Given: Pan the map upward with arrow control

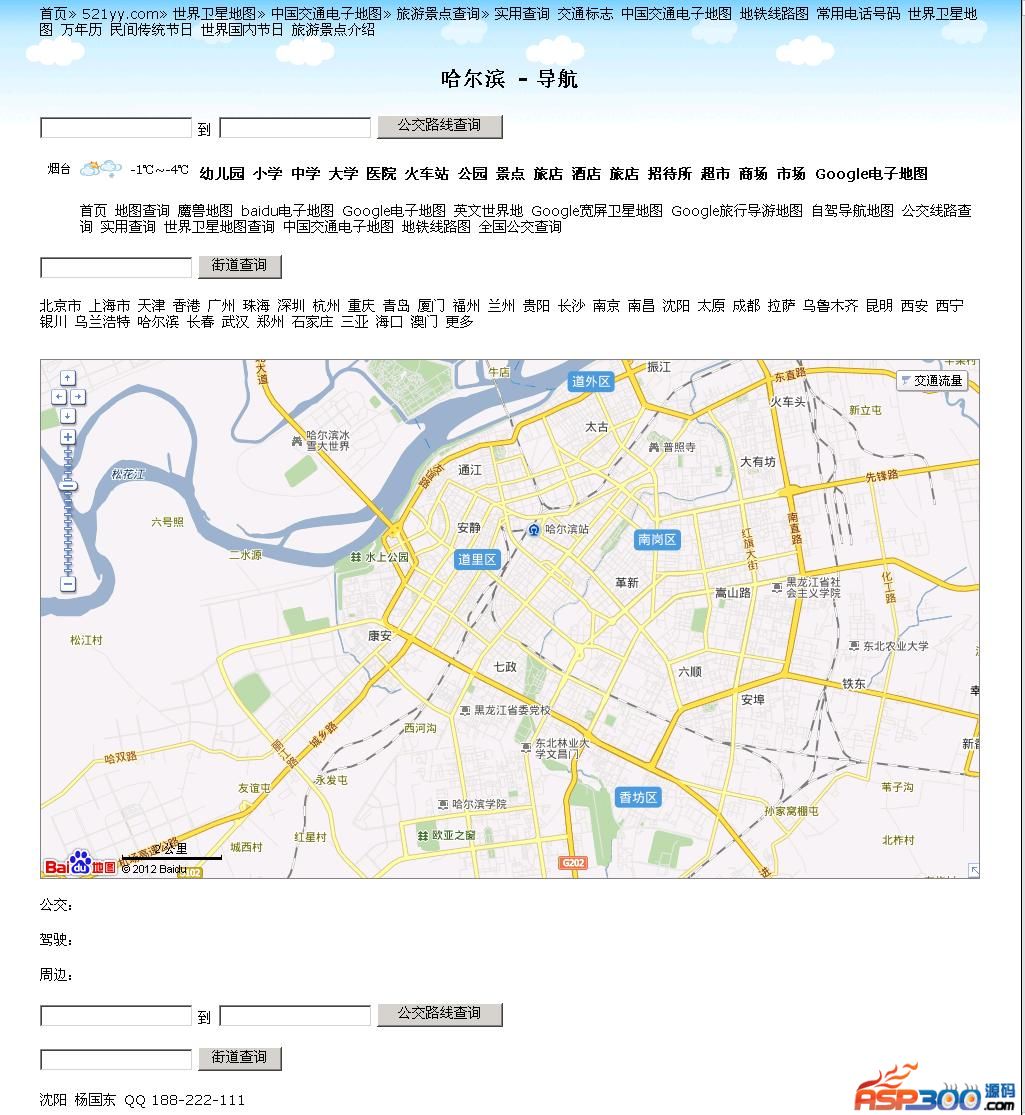Looking at the screenshot, I should click(68, 378).
